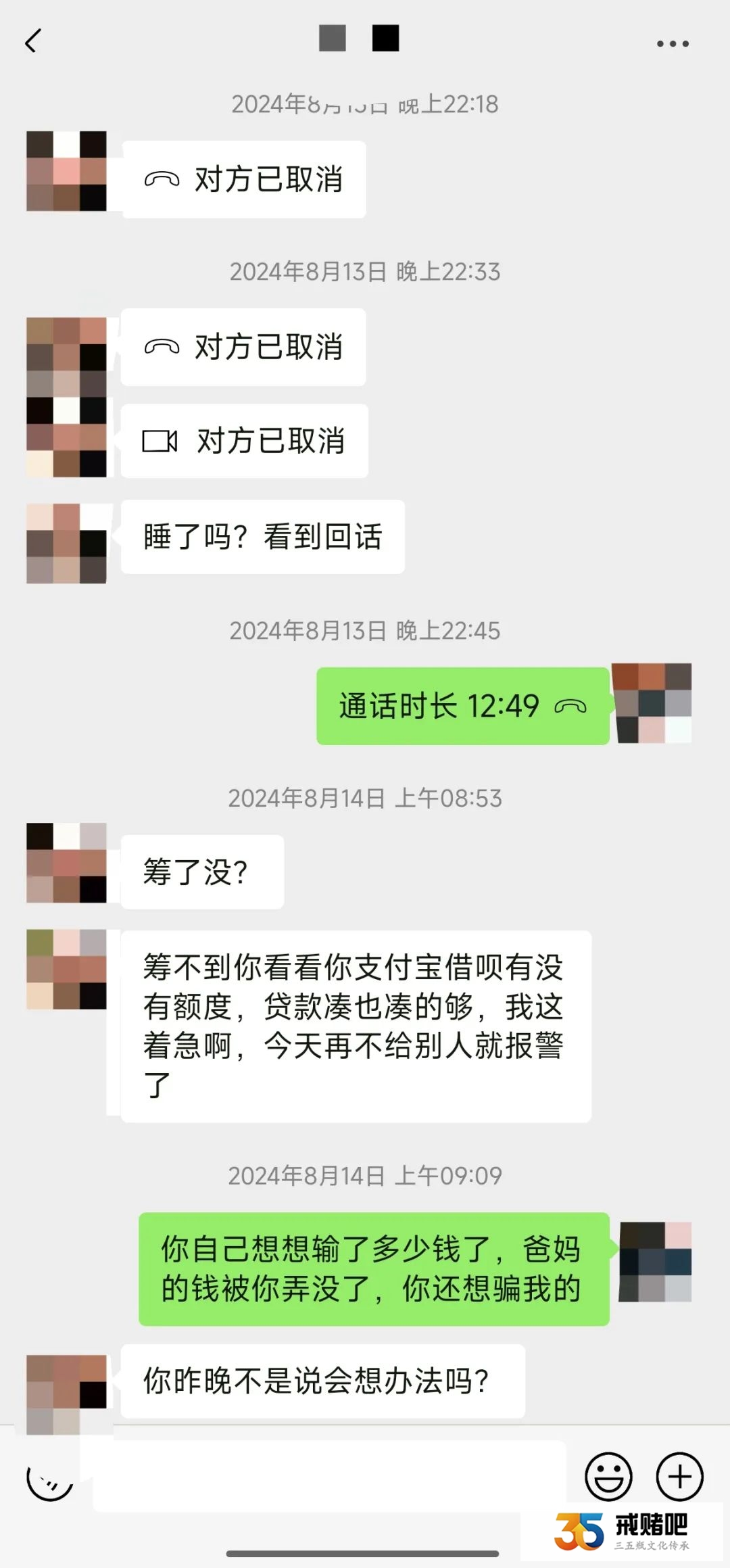Open your avatar beside the 通话时长 bubble
Image resolution: width=730 pixels, height=1568 pixels.
(x=652, y=703)
